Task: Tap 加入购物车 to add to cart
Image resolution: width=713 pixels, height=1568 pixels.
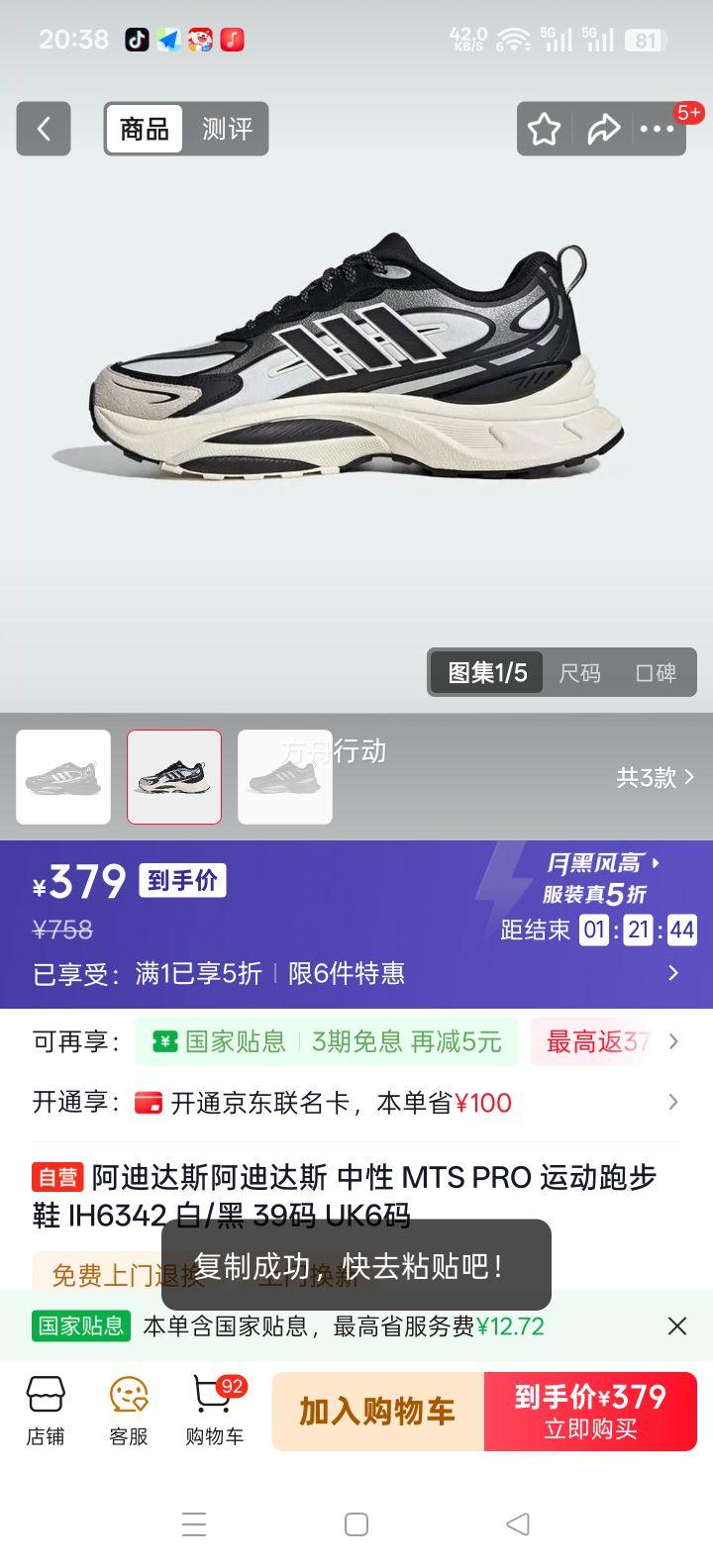Action: [377, 1411]
